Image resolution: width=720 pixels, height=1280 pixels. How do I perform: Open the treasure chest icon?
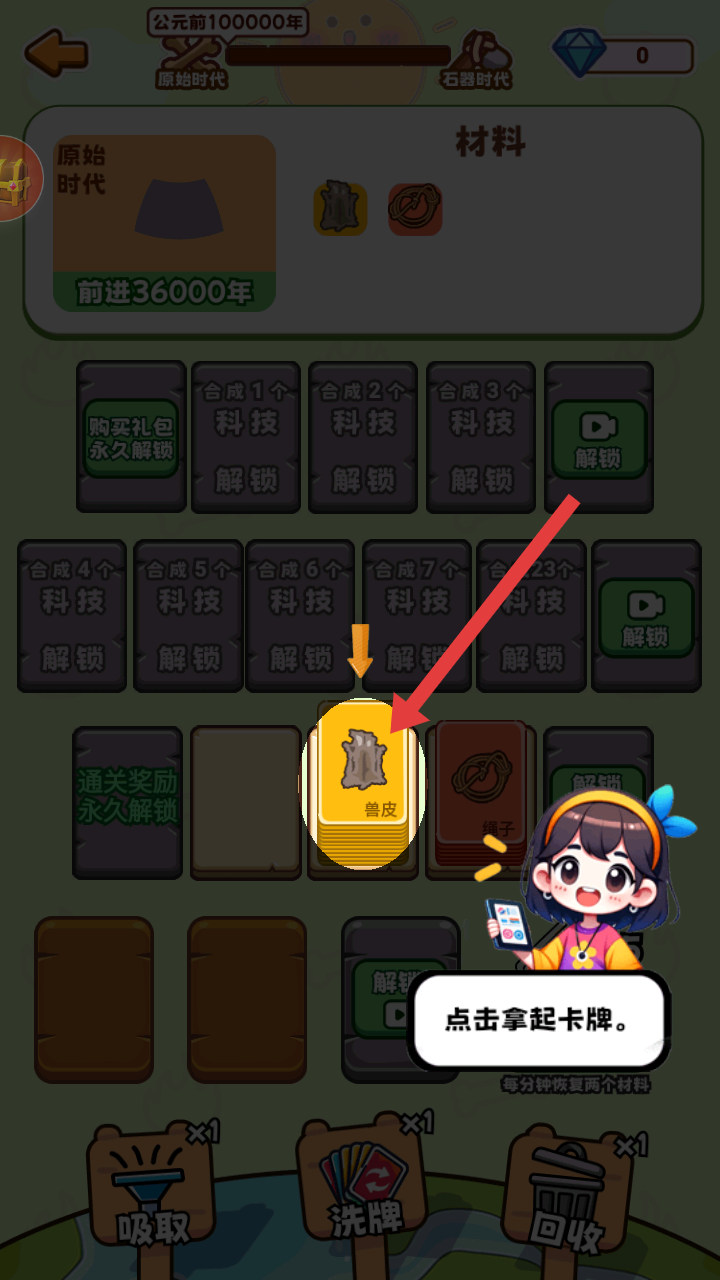[15, 180]
